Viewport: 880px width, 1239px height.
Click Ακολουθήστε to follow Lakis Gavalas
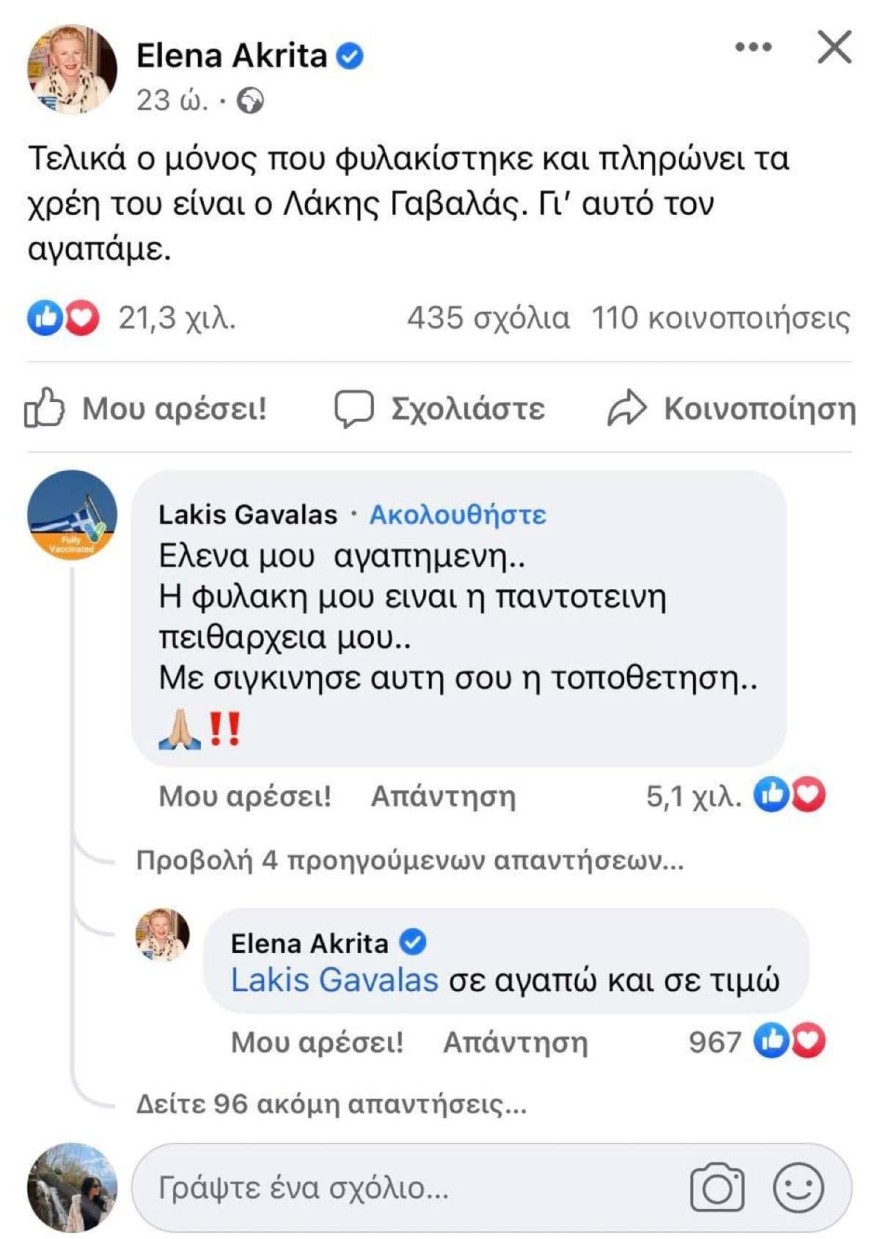tap(461, 513)
